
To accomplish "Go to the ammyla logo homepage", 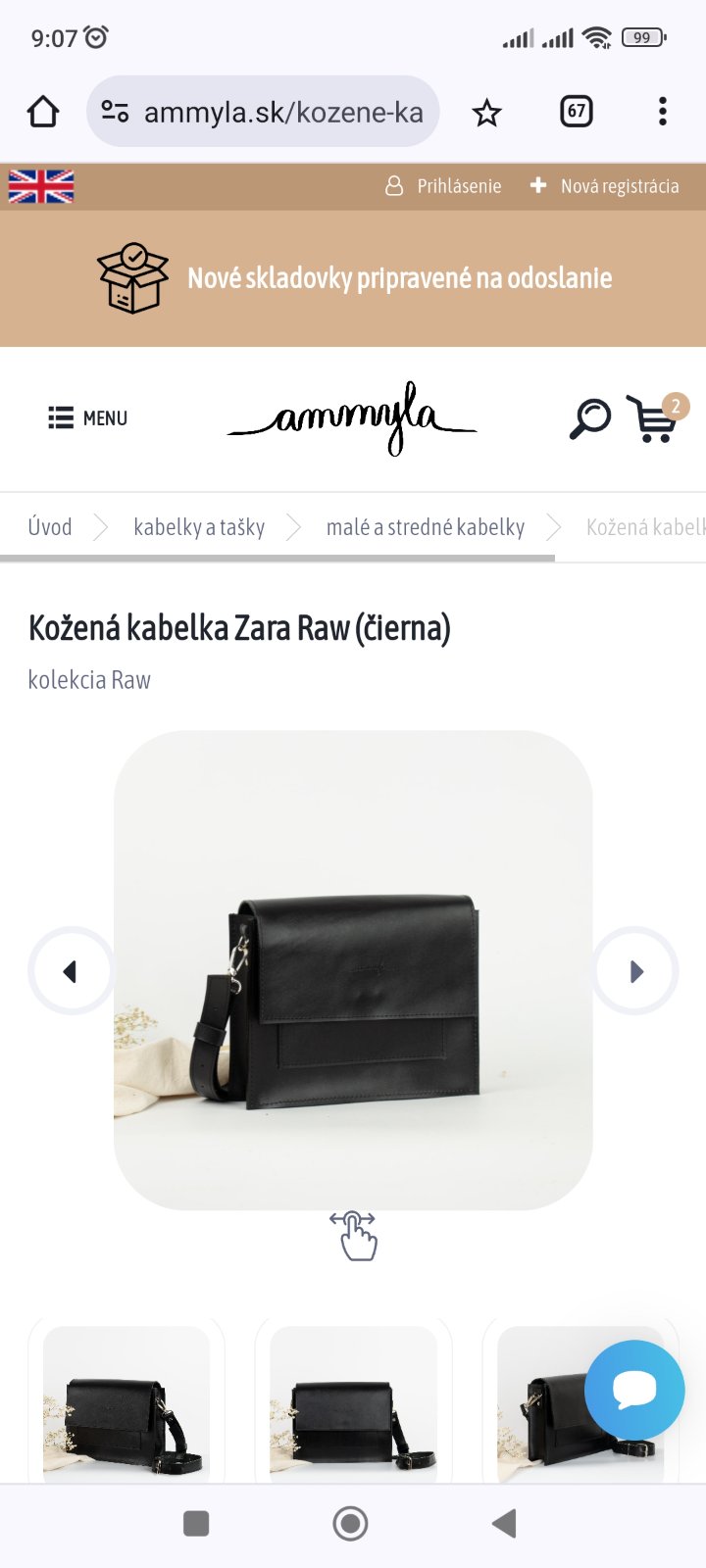I will tap(351, 418).
